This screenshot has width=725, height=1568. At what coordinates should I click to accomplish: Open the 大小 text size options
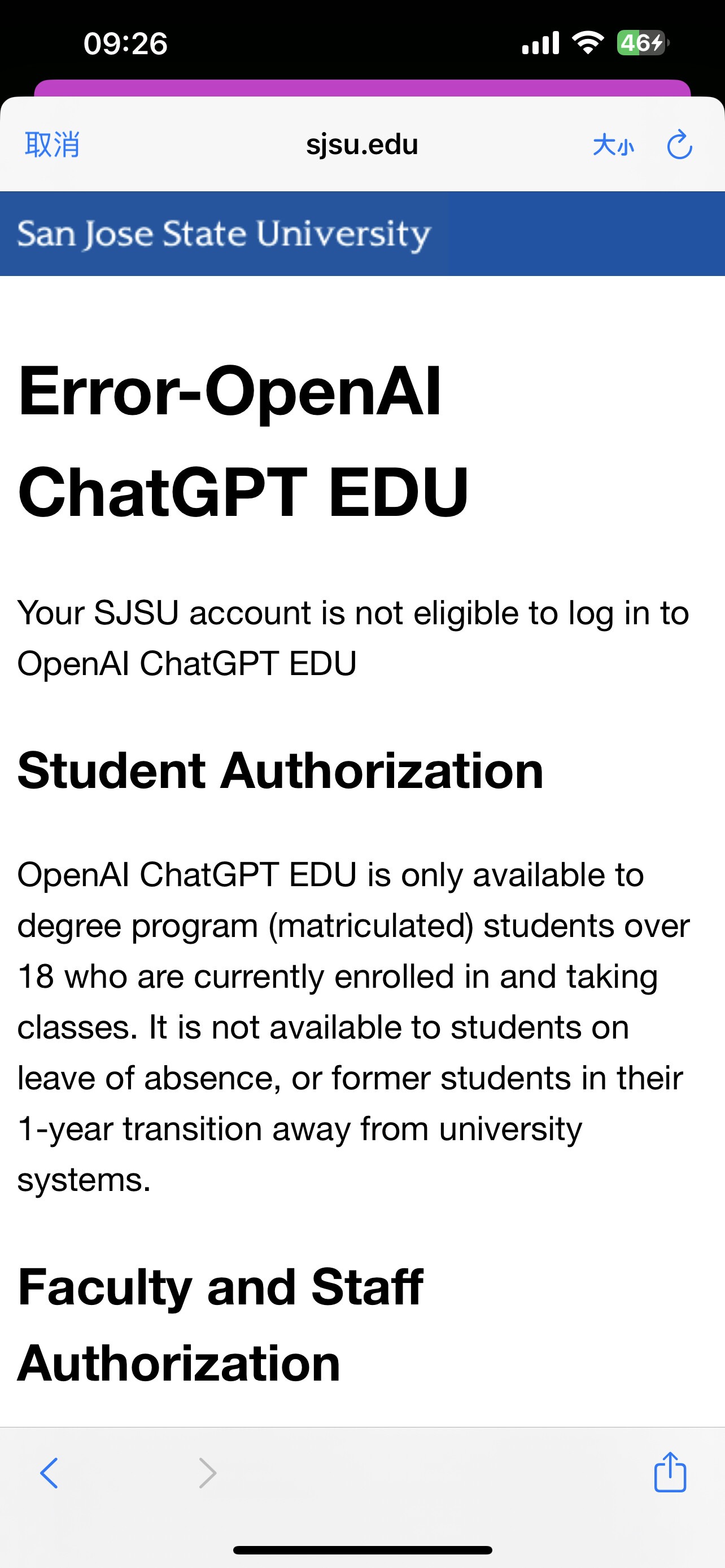613,146
